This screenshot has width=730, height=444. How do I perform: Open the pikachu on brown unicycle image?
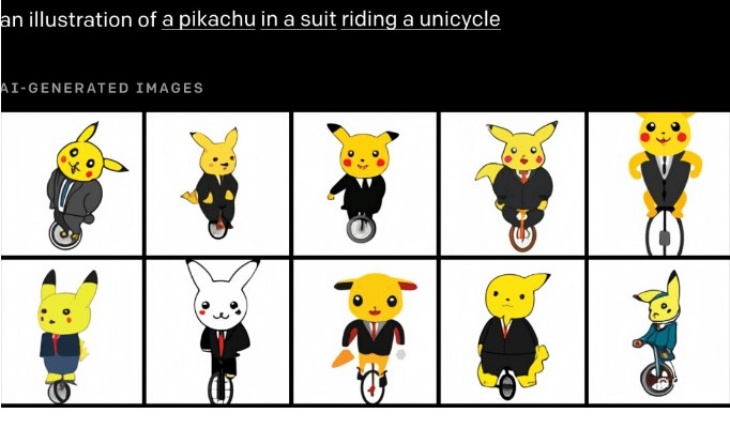click(512, 182)
